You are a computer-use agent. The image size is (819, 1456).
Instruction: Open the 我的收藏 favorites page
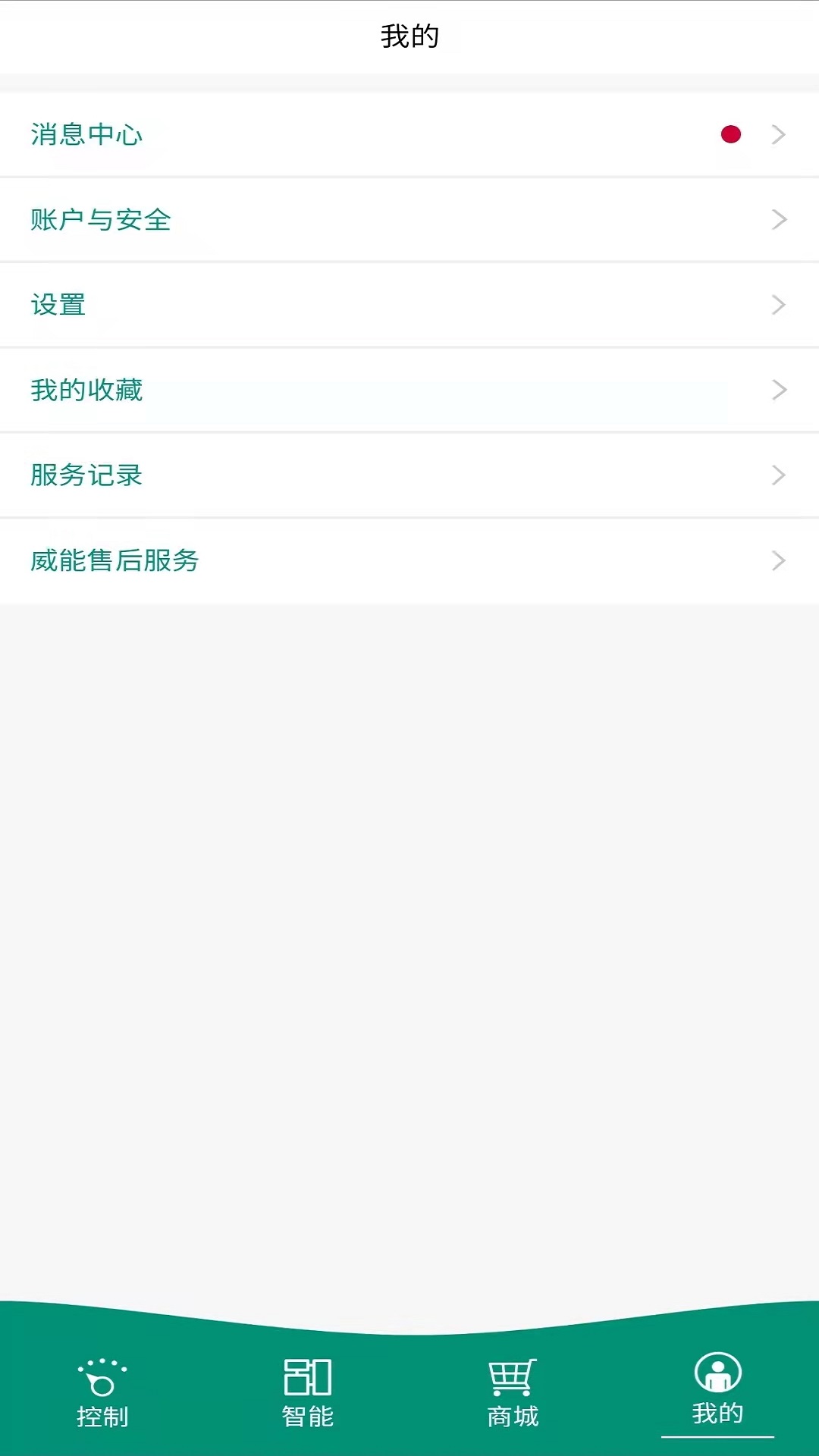tap(86, 390)
